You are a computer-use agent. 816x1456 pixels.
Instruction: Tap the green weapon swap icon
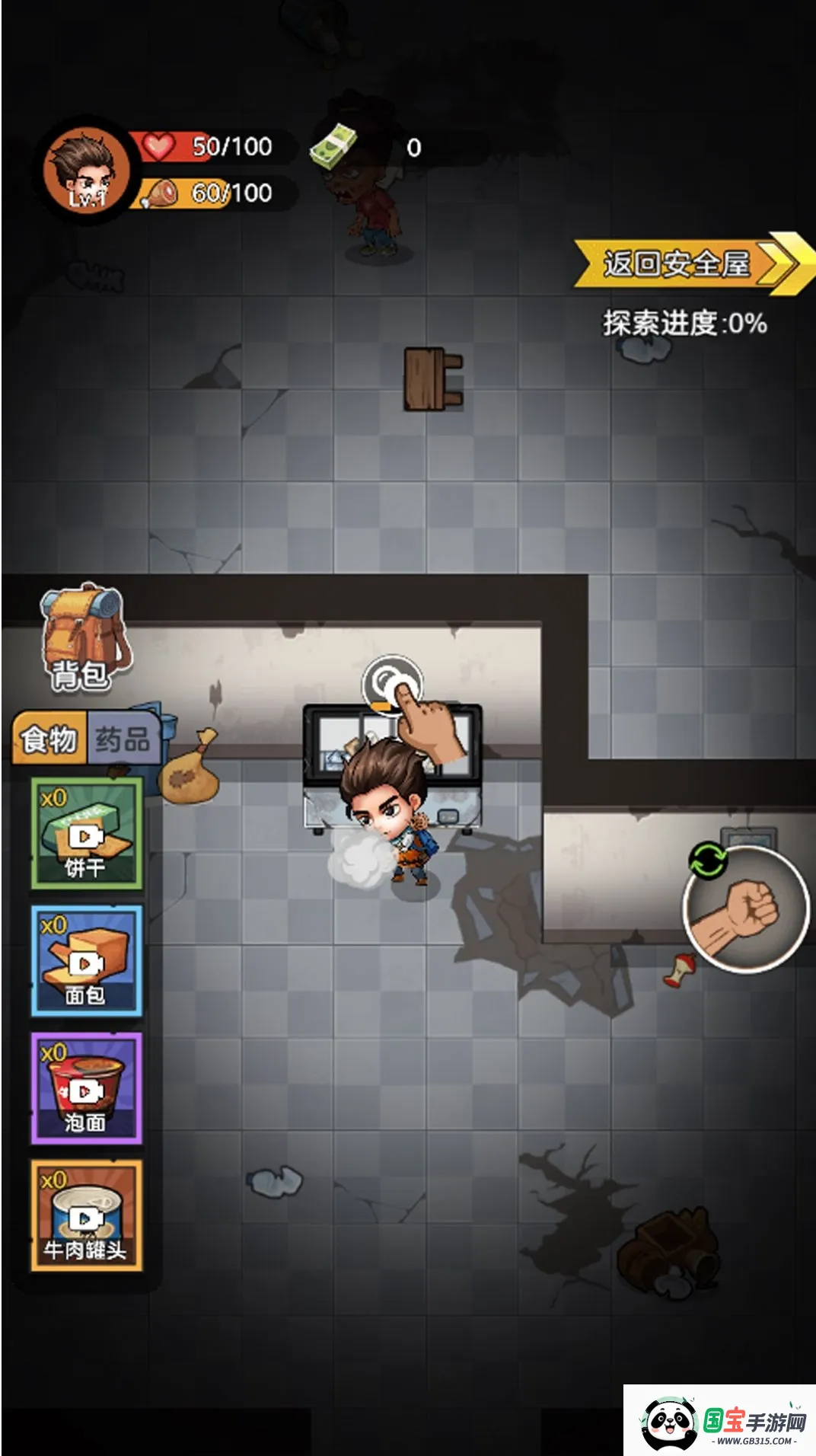point(708,861)
